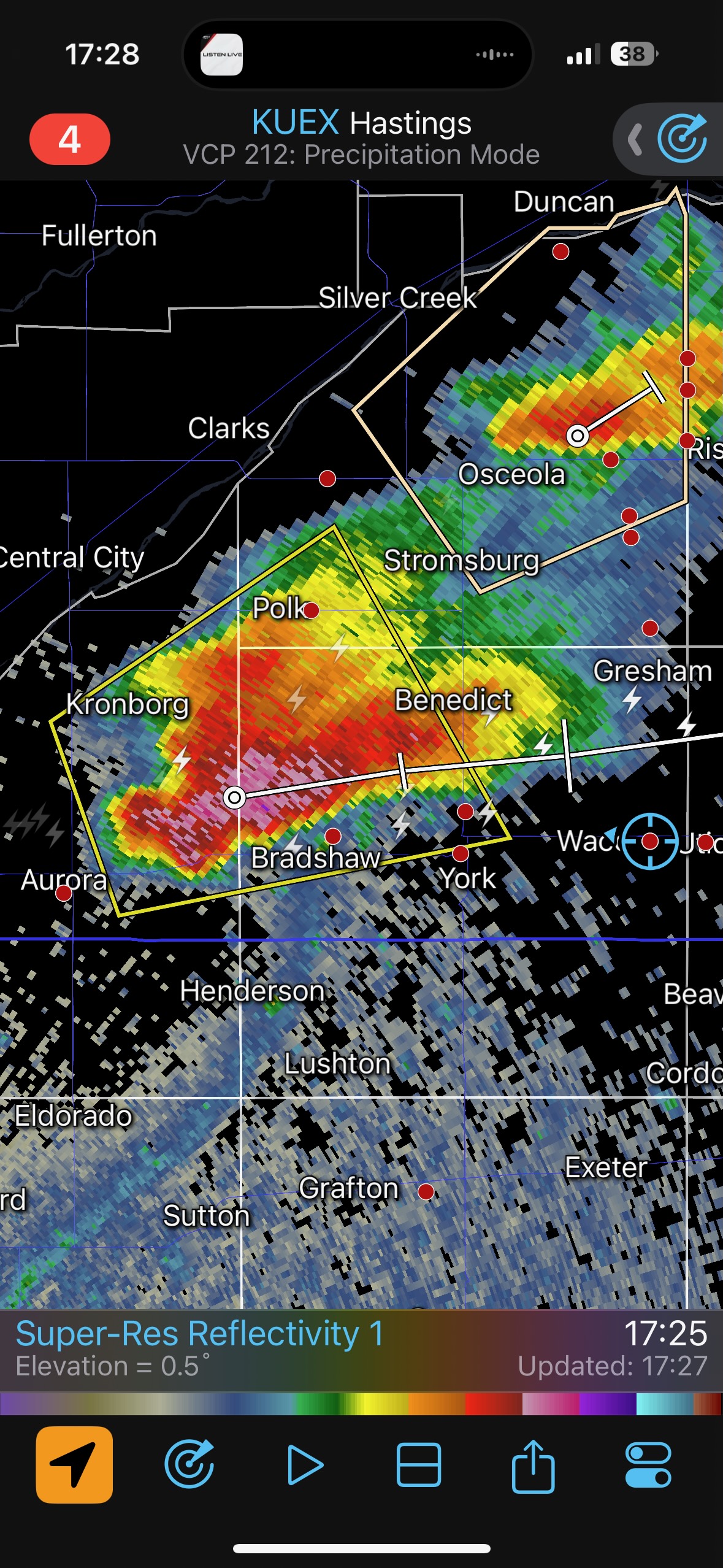Open the 4 active warnings badge

click(x=69, y=139)
